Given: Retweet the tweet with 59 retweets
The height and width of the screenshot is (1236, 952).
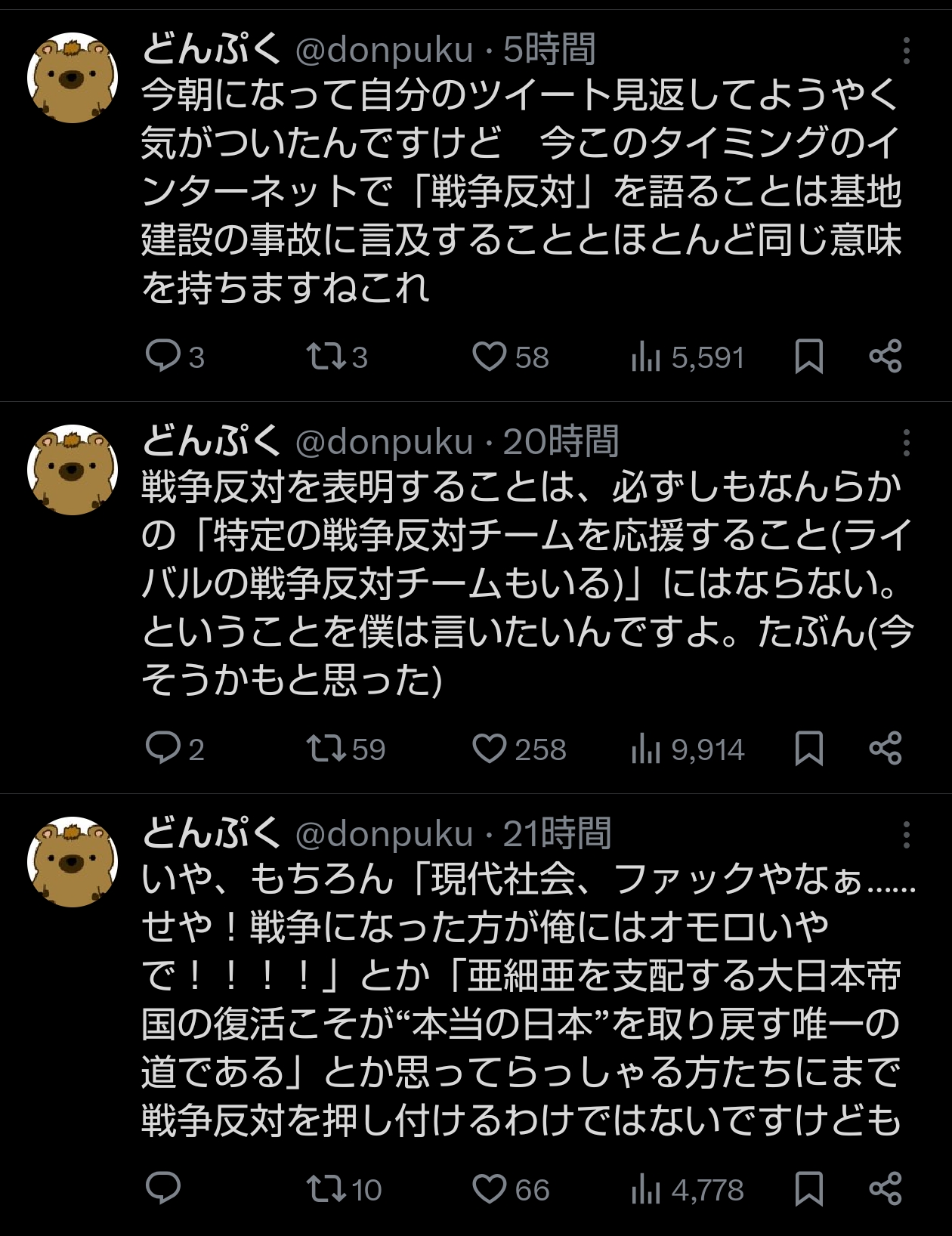Looking at the screenshot, I should tap(325, 749).
